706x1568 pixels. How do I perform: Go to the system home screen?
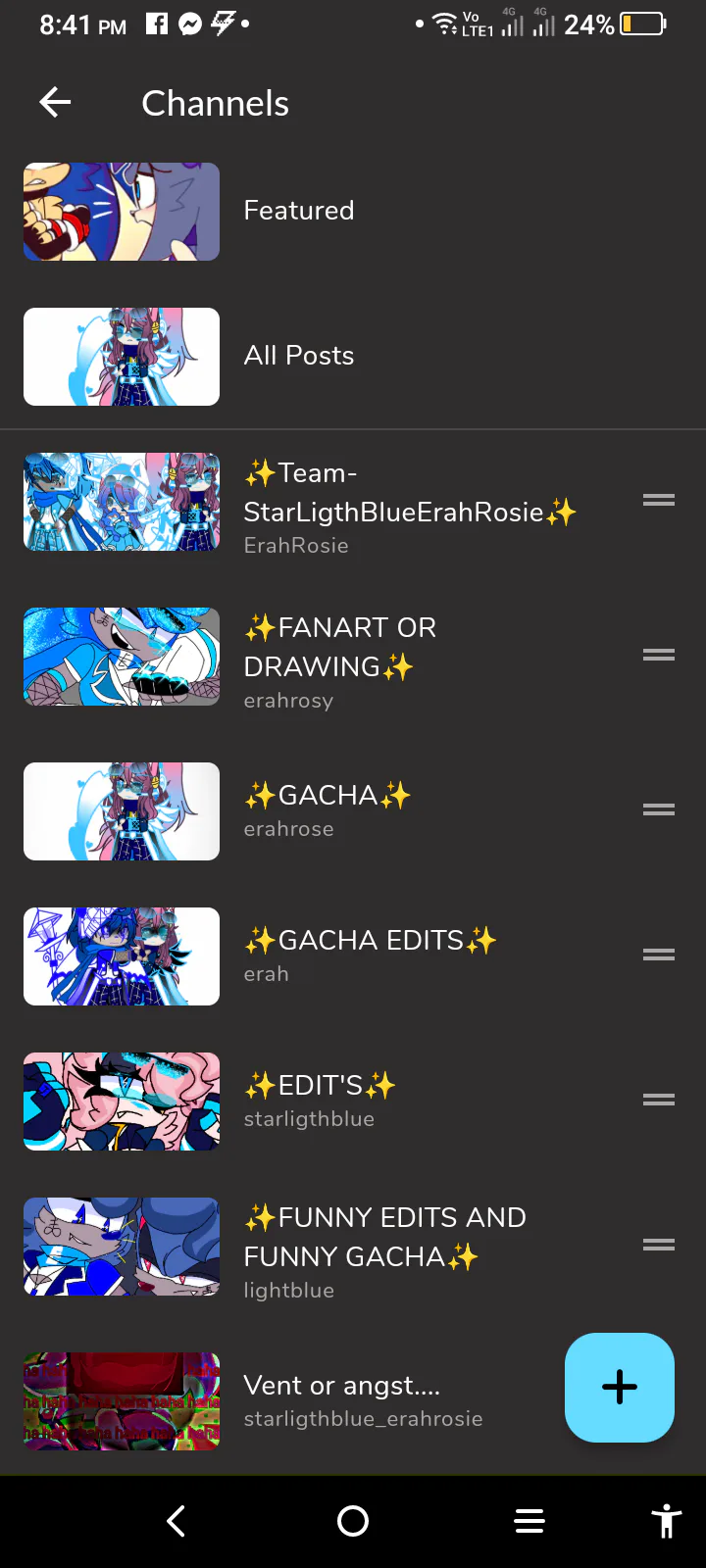353,1521
